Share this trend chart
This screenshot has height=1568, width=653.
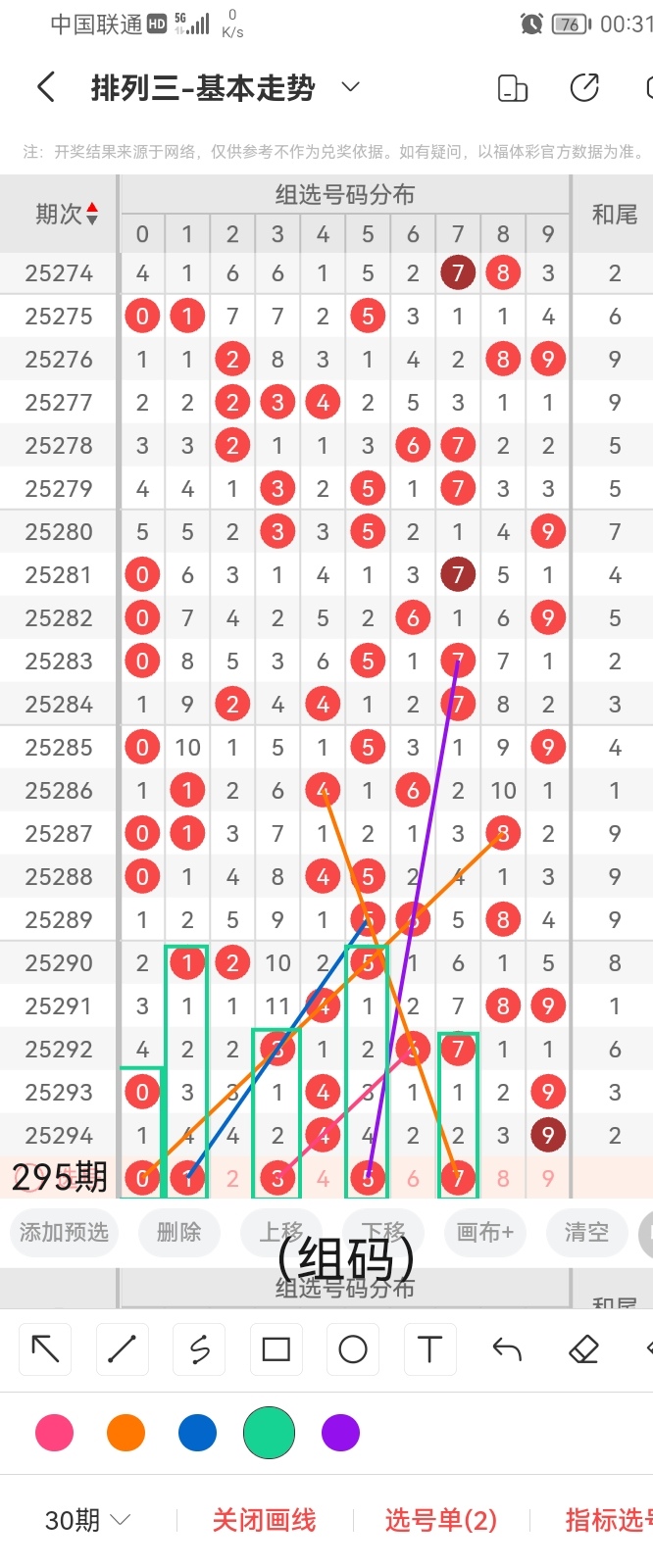pyautogui.click(x=584, y=87)
